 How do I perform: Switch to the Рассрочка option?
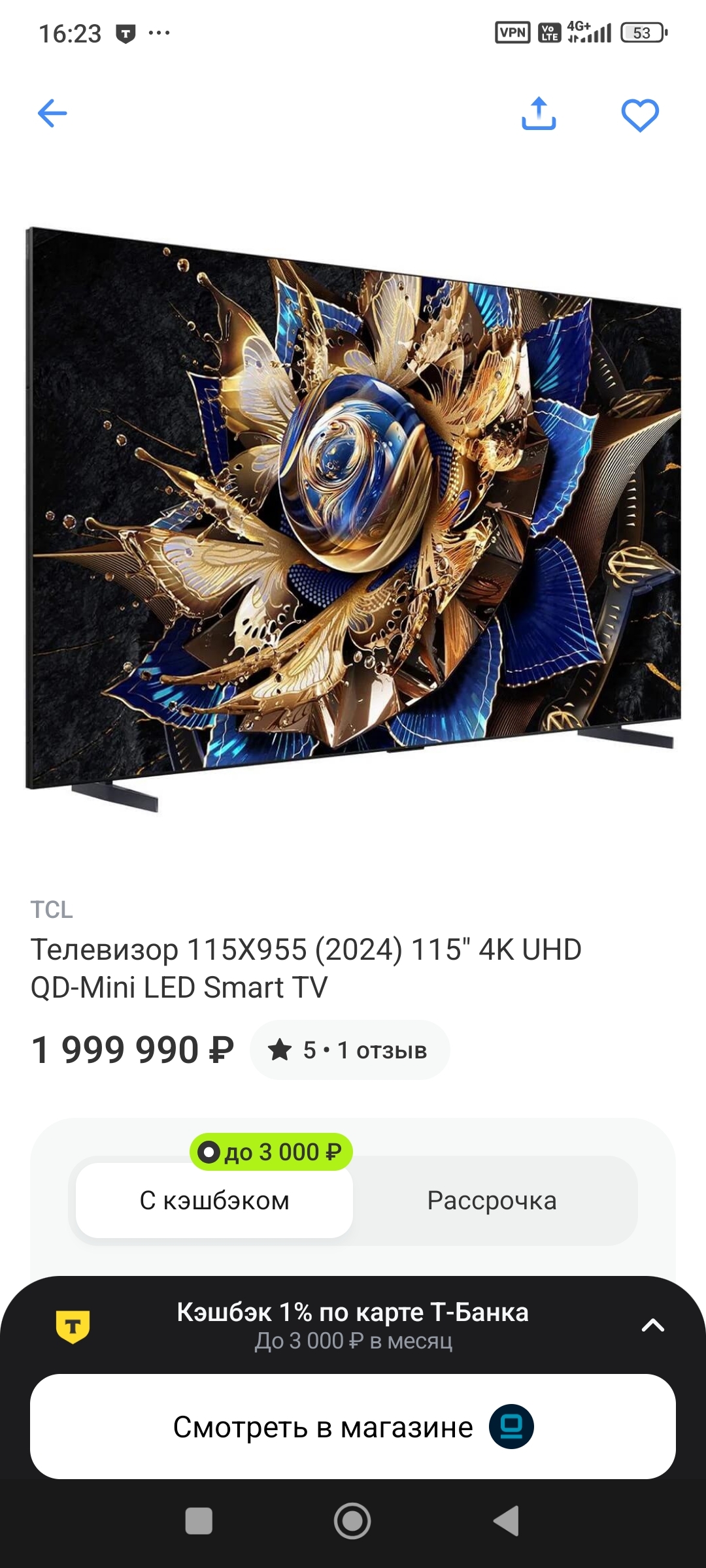492,1200
